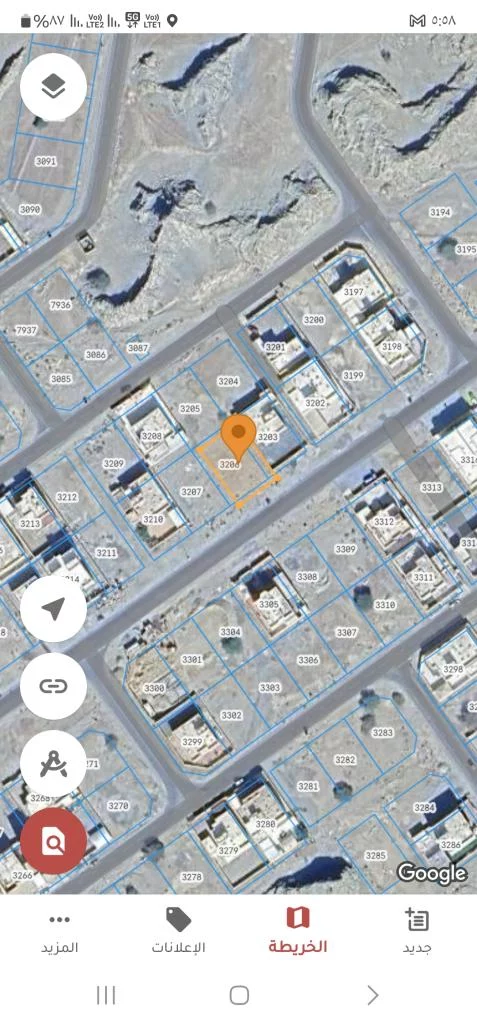Open the جديد tab
477x1024 pixels.
pyautogui.click(x=417, y=932)
